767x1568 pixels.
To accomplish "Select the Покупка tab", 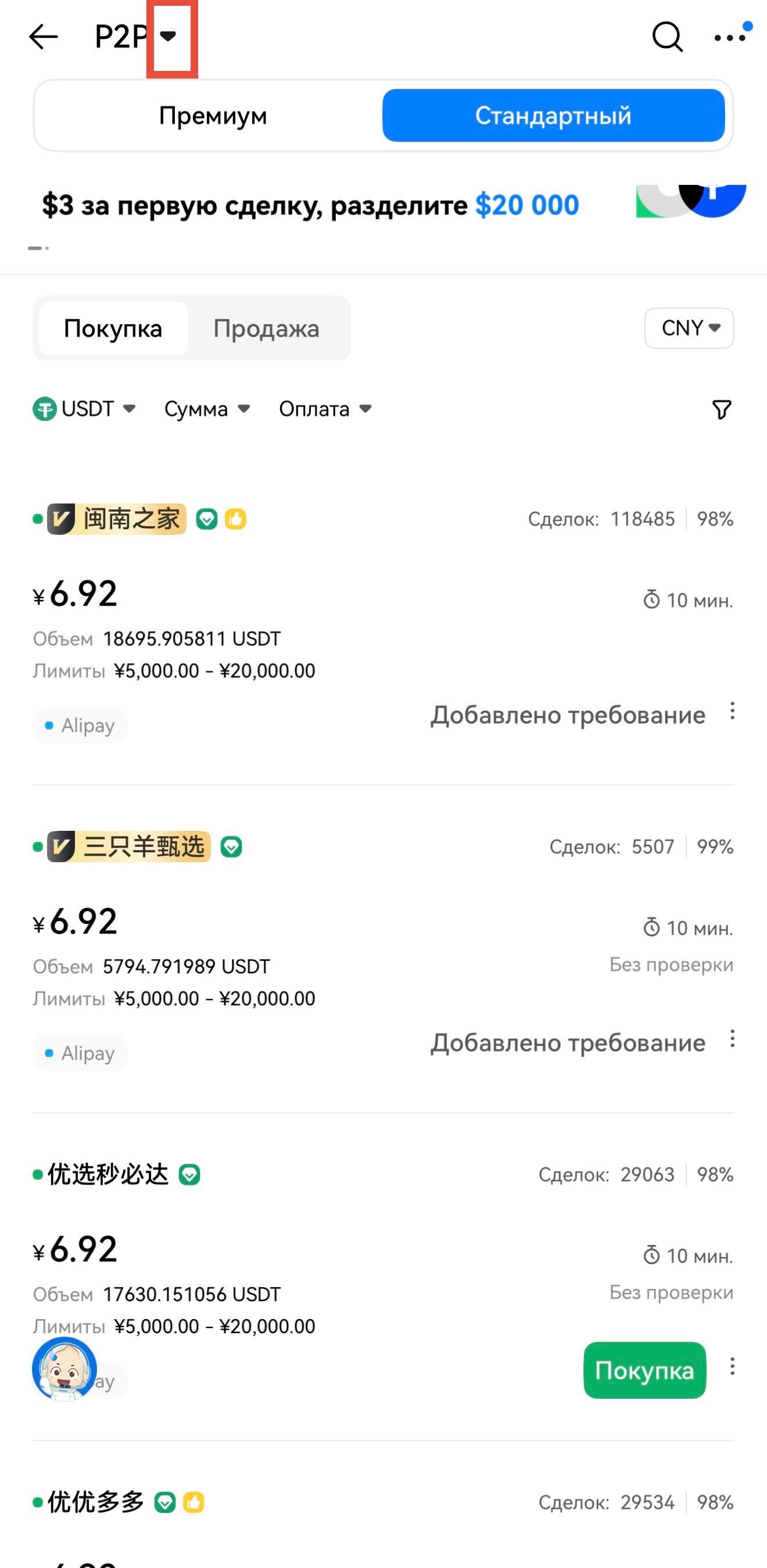I will point(113,328).
